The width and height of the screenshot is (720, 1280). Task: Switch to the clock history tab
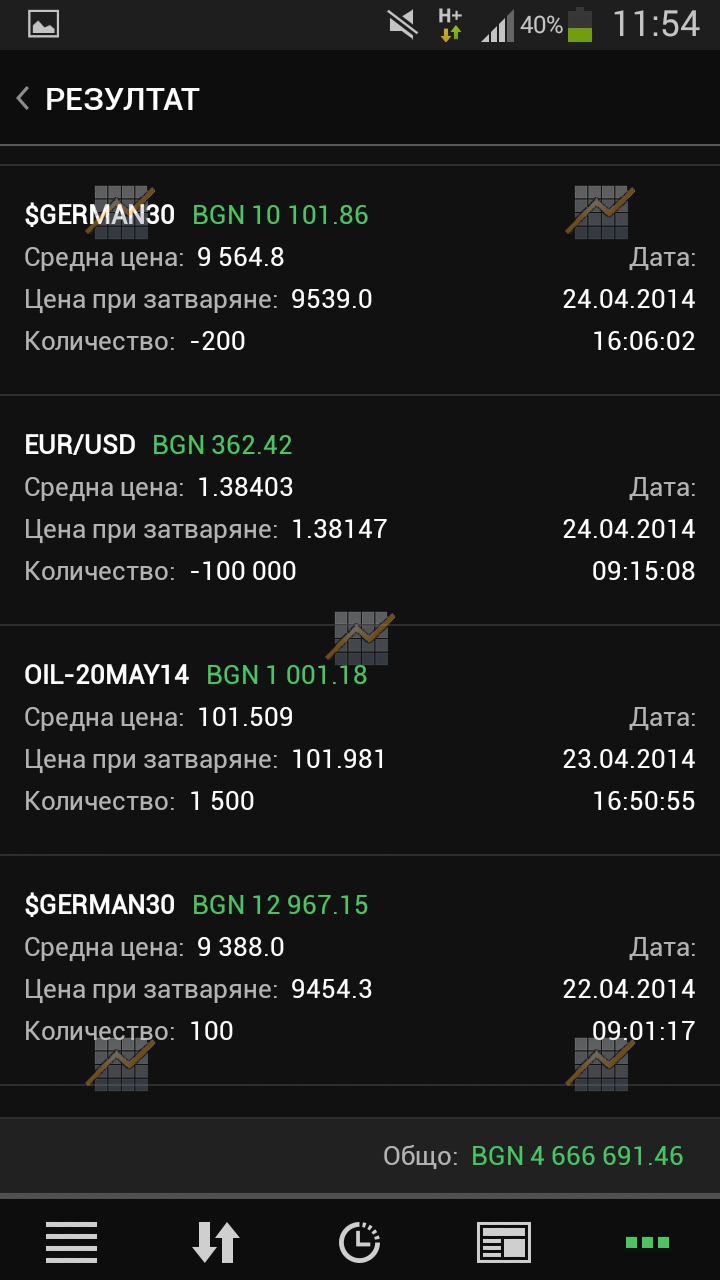tap(360, 1242)
